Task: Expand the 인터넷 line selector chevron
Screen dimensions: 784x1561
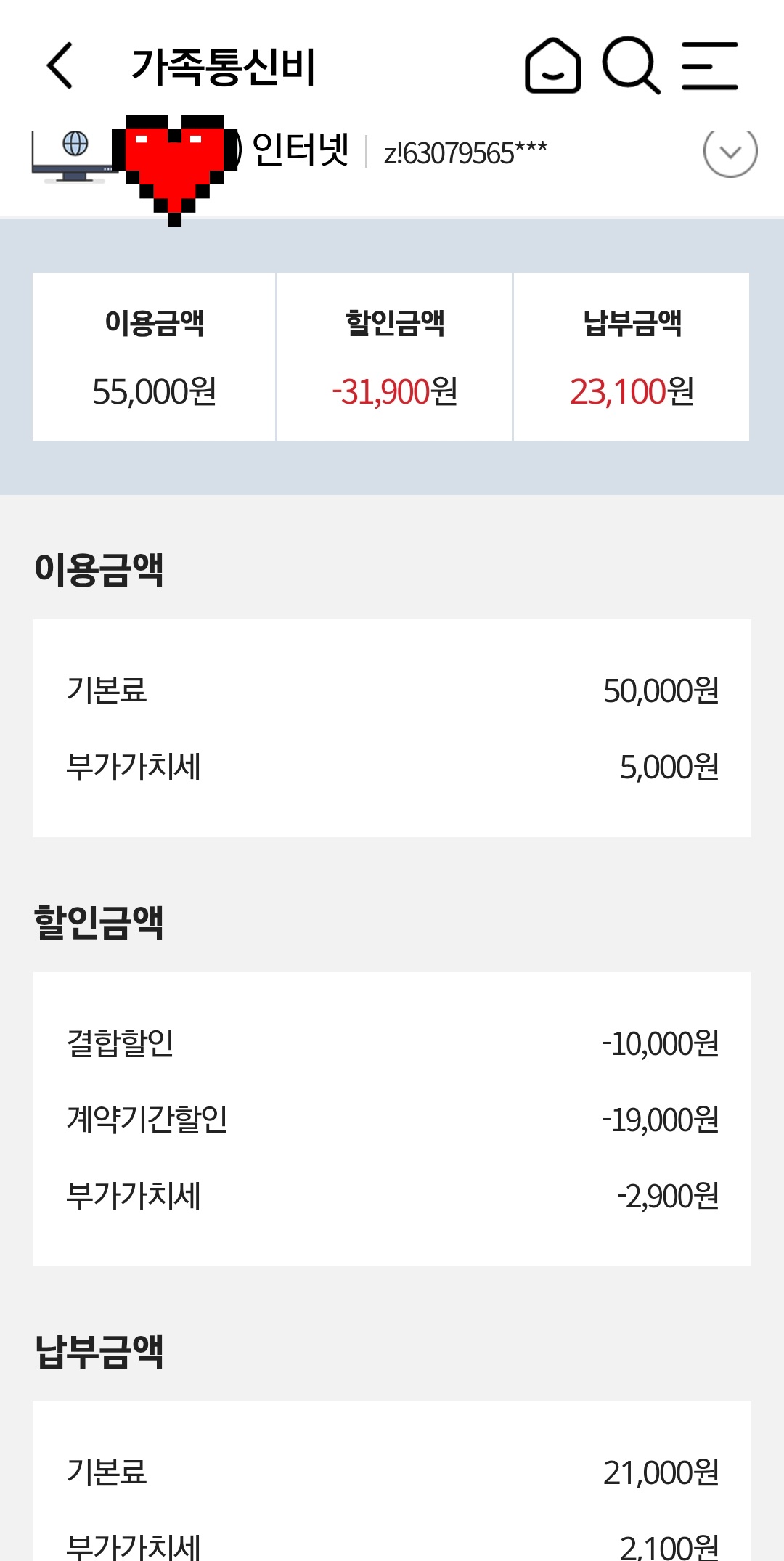Action: (730, 152)
